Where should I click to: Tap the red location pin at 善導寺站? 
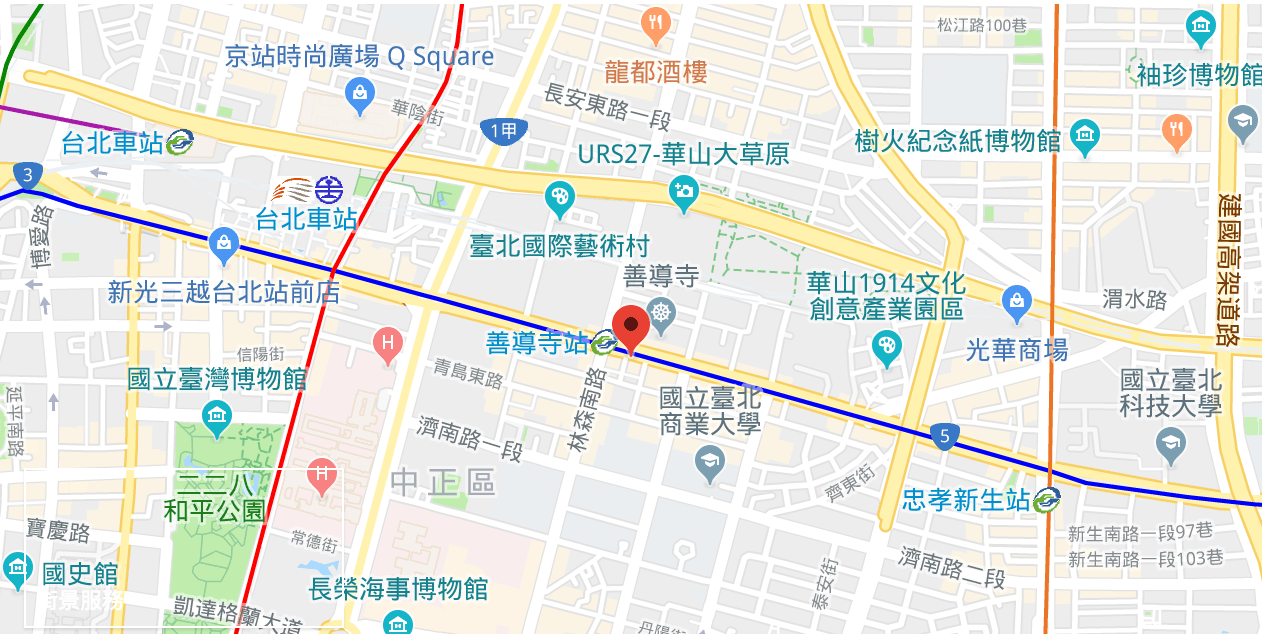point(631,327)
